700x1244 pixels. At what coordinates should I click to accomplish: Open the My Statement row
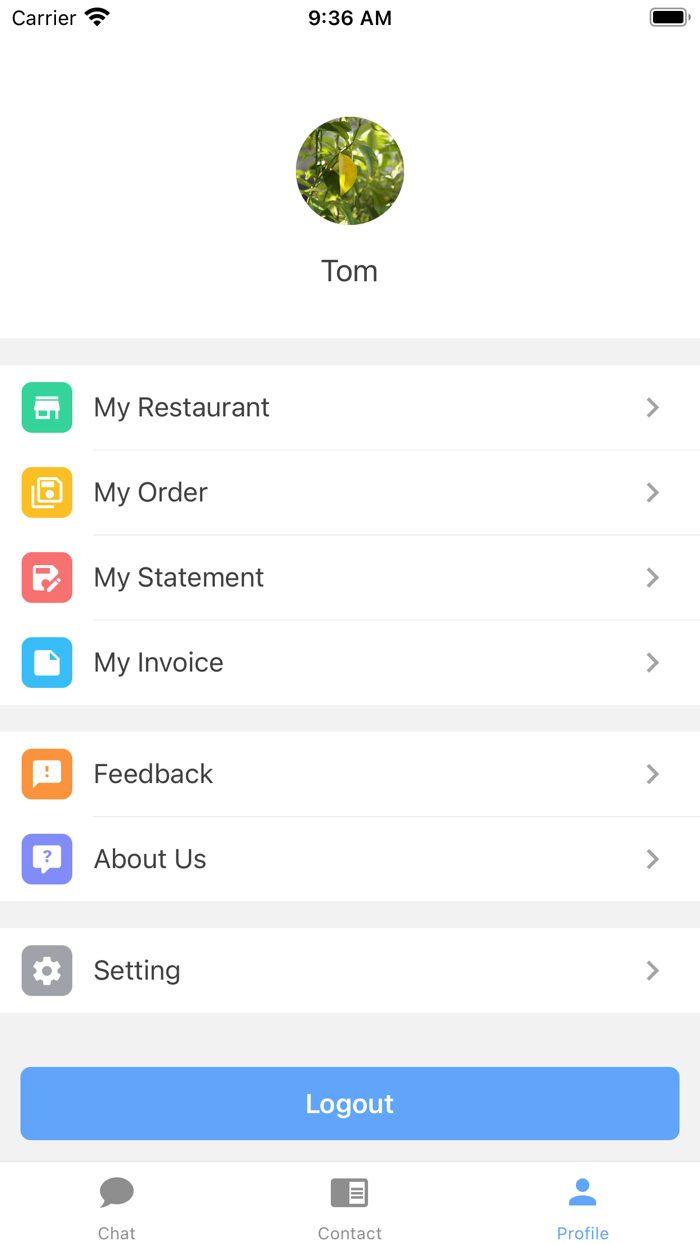(x=350, y=577)
